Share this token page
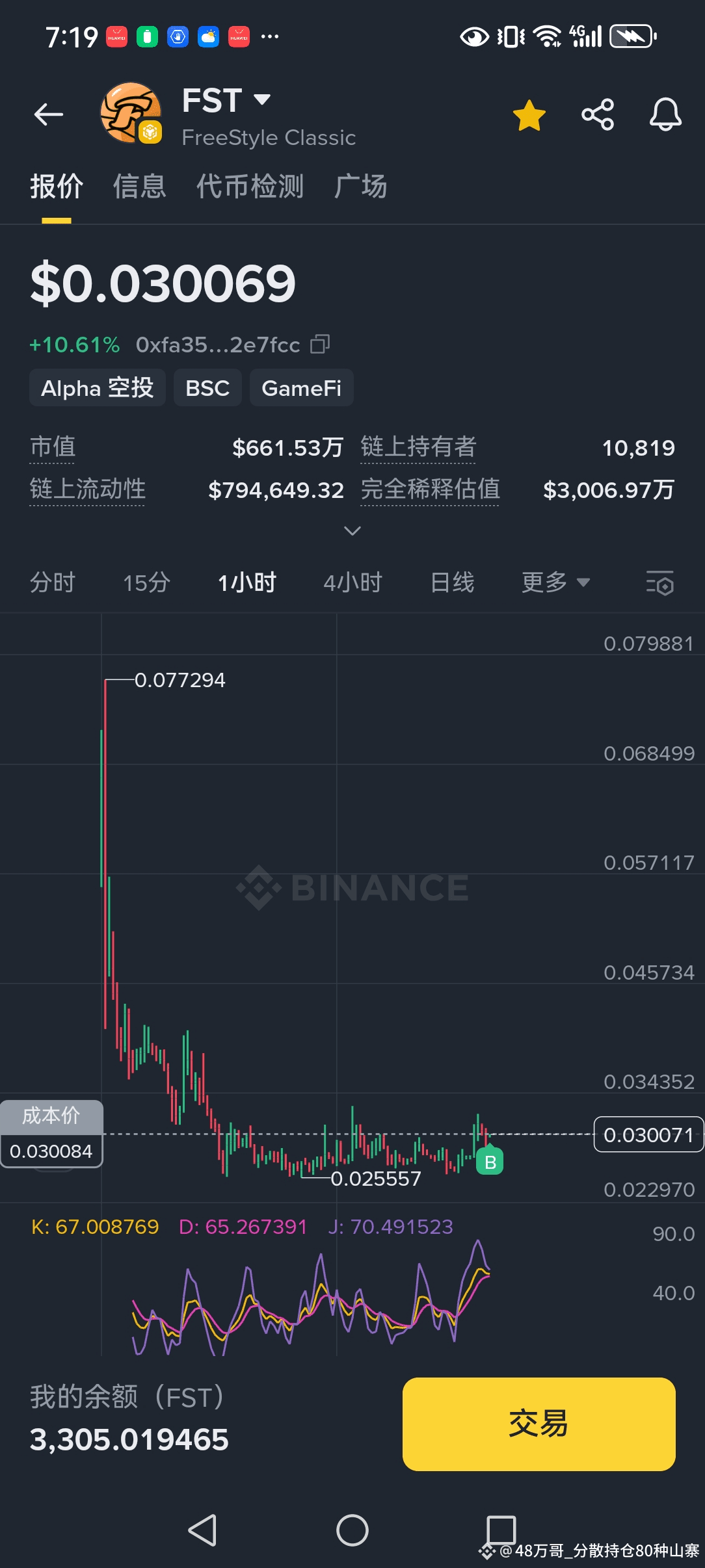 [x=598, y=115]
